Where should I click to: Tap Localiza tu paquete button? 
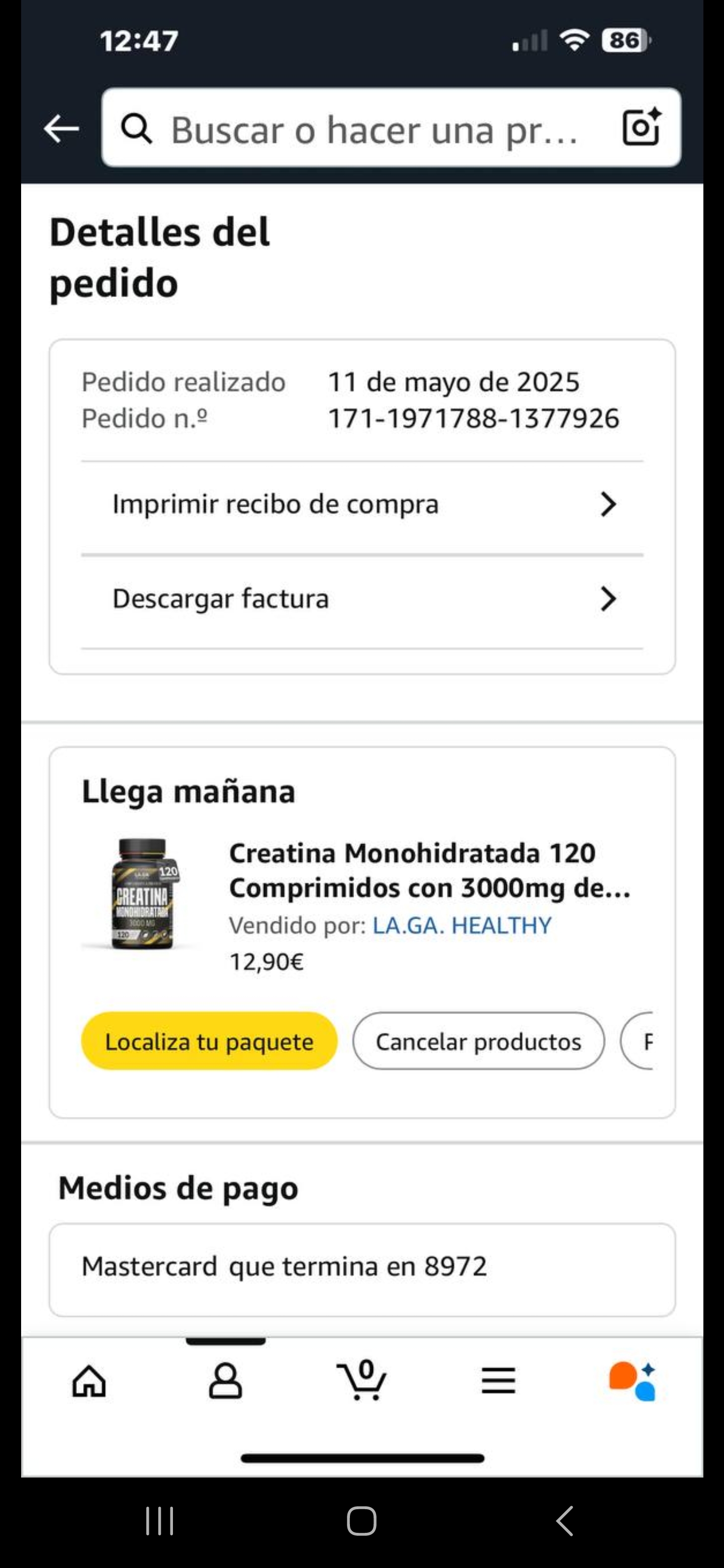(x=209, y=1041)
